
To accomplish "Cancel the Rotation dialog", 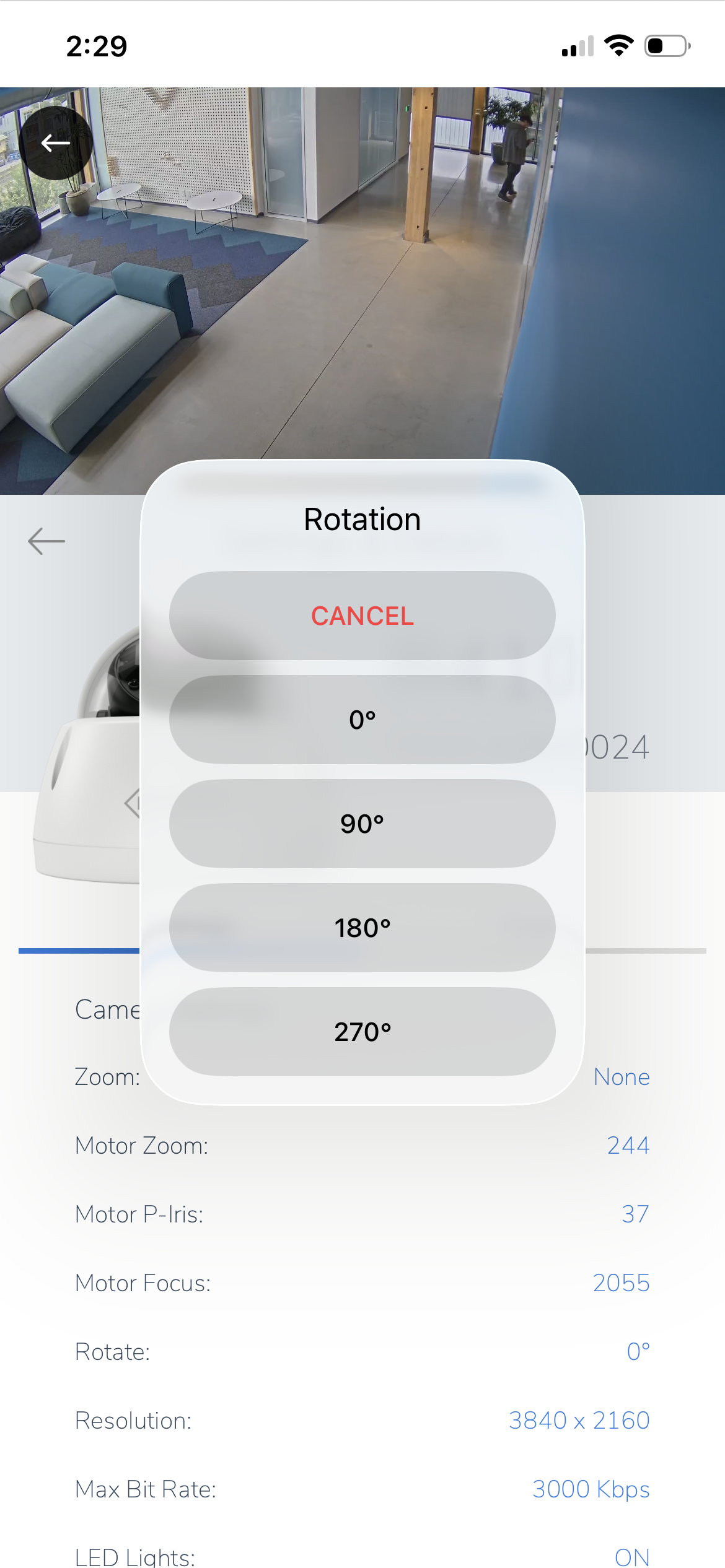I will tap(362, 616).
